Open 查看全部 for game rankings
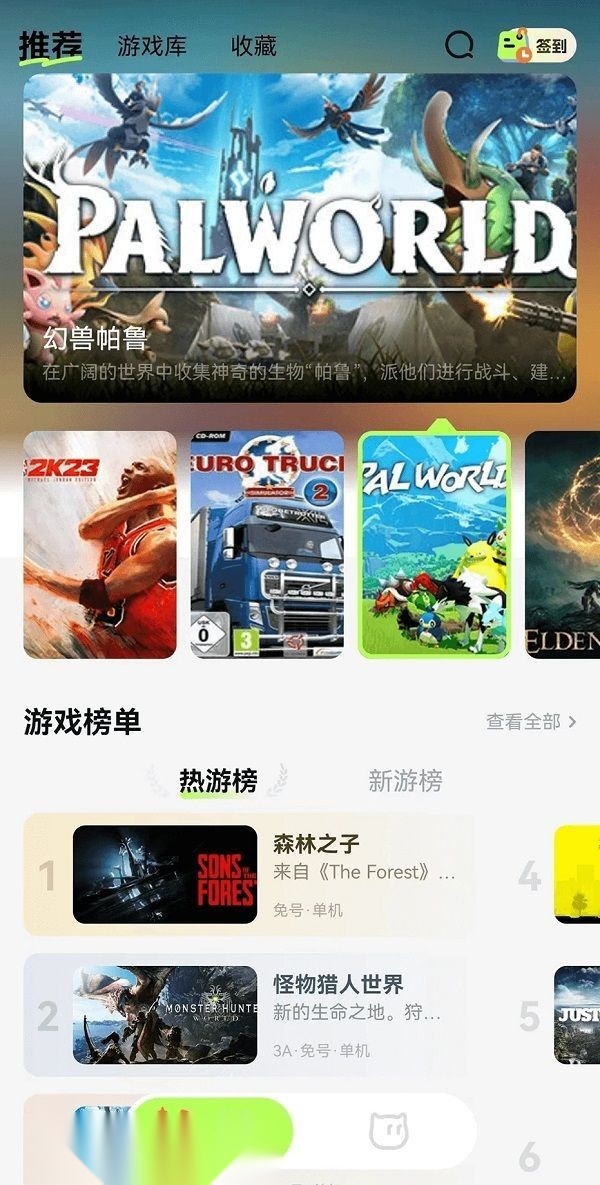This screenshot has height=1185, width=600. pos(531,722)
